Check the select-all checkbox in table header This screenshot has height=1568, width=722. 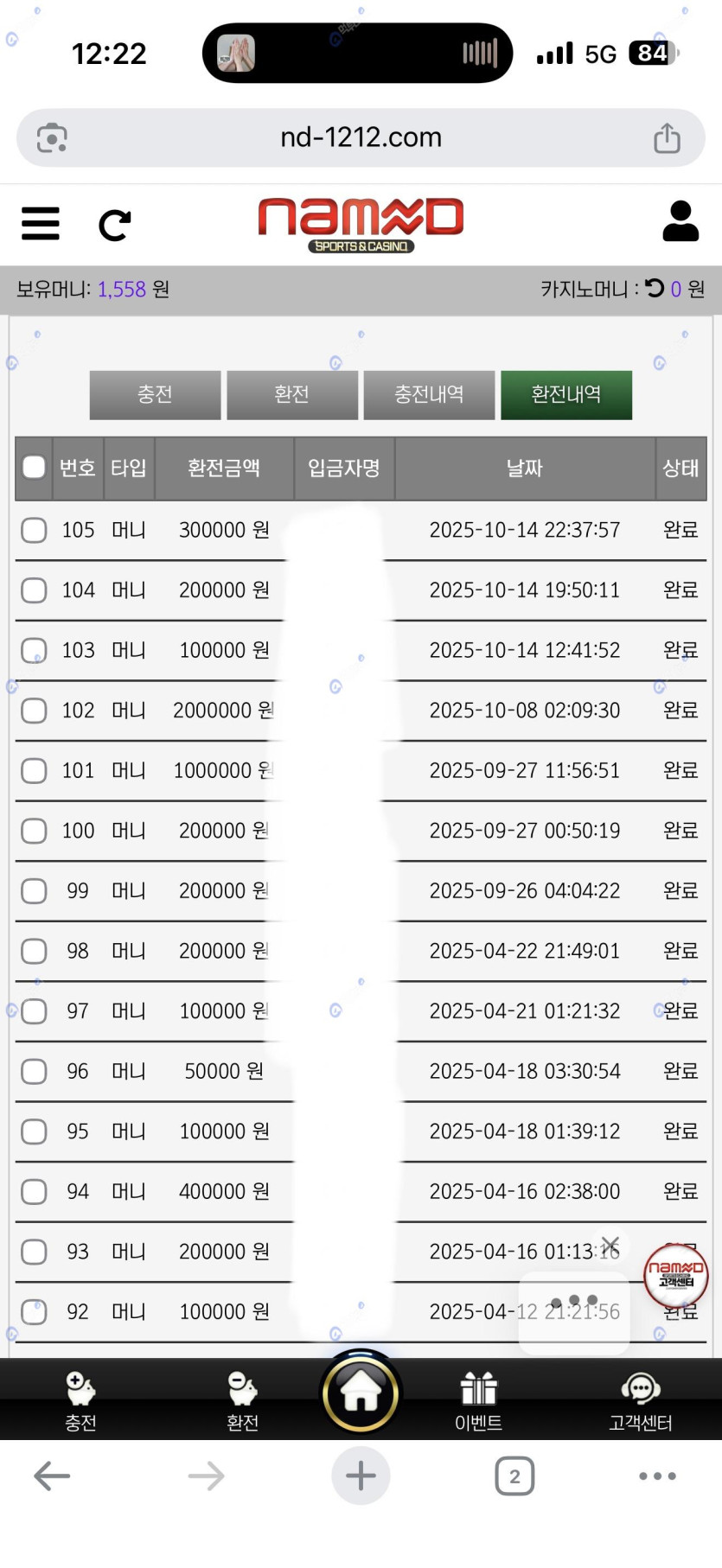34,468
